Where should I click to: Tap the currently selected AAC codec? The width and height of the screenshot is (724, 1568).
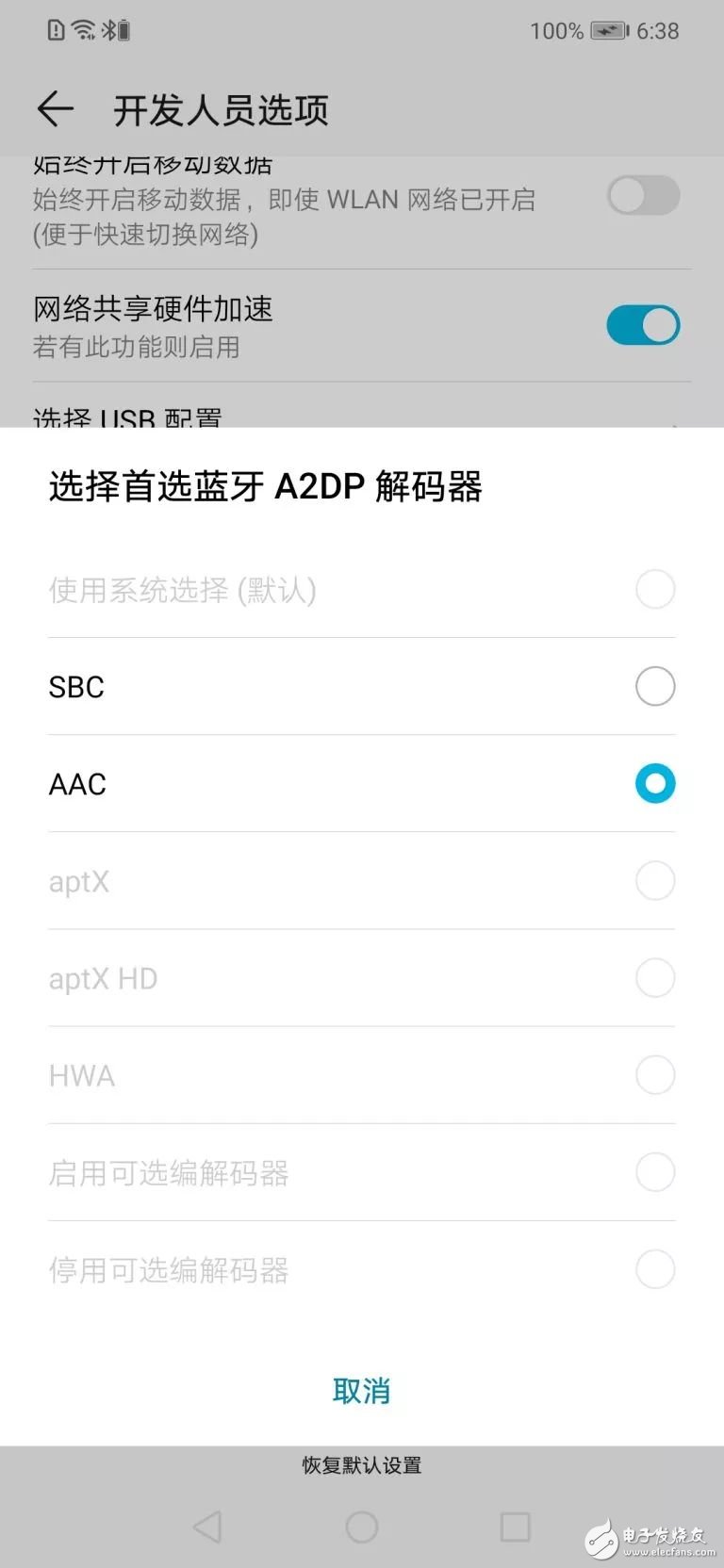[655, 783]
